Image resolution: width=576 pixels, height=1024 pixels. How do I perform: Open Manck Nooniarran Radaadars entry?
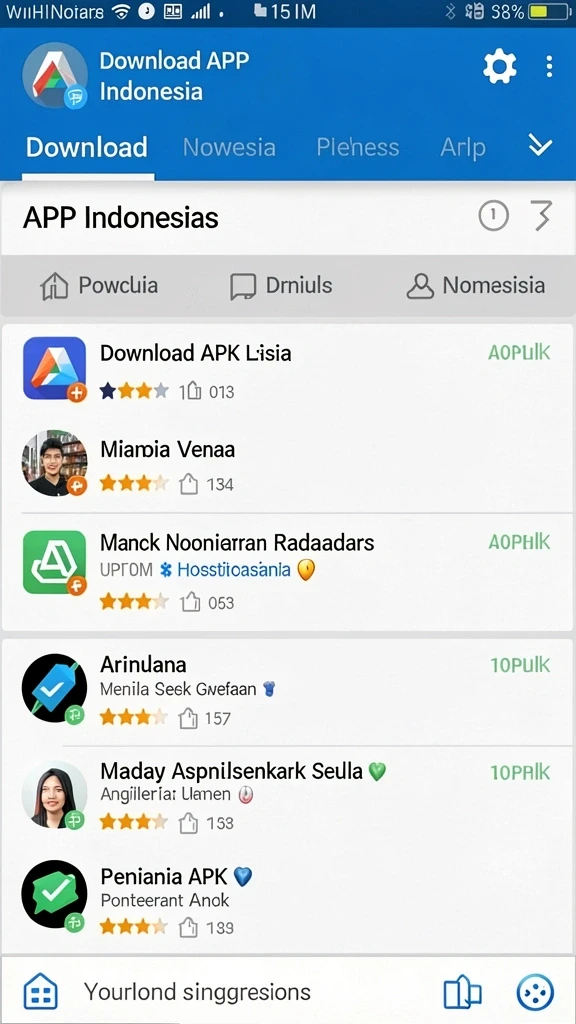288,572
